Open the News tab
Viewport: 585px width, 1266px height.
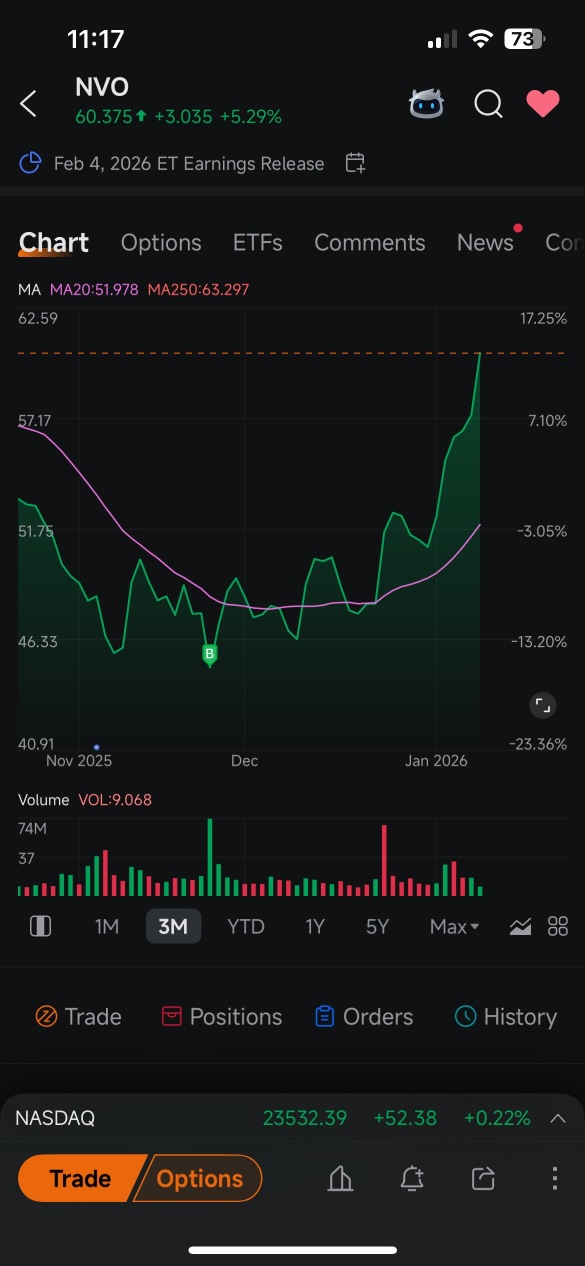(485, 243)
